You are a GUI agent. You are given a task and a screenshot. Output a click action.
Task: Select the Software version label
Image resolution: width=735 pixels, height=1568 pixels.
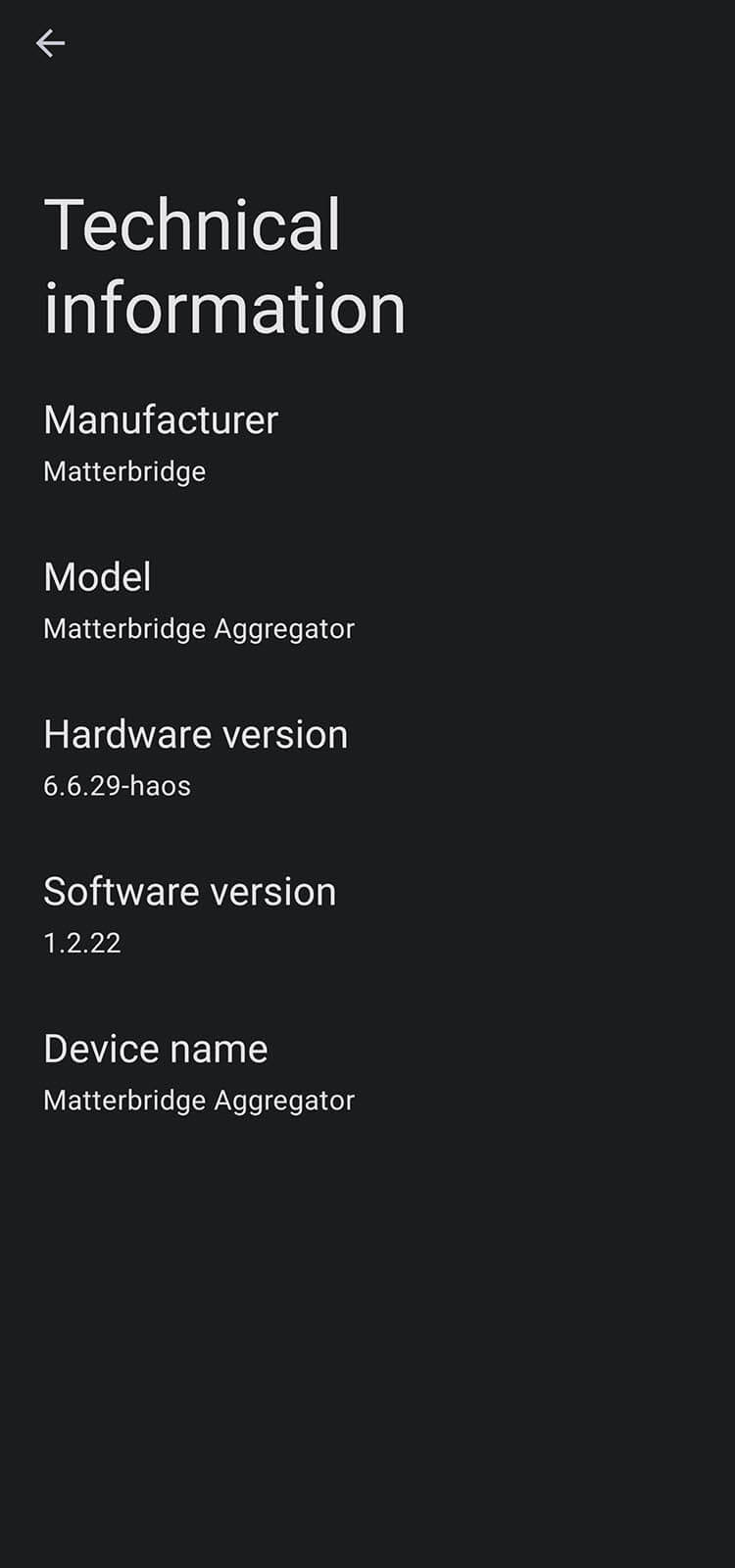coord(190,891)
